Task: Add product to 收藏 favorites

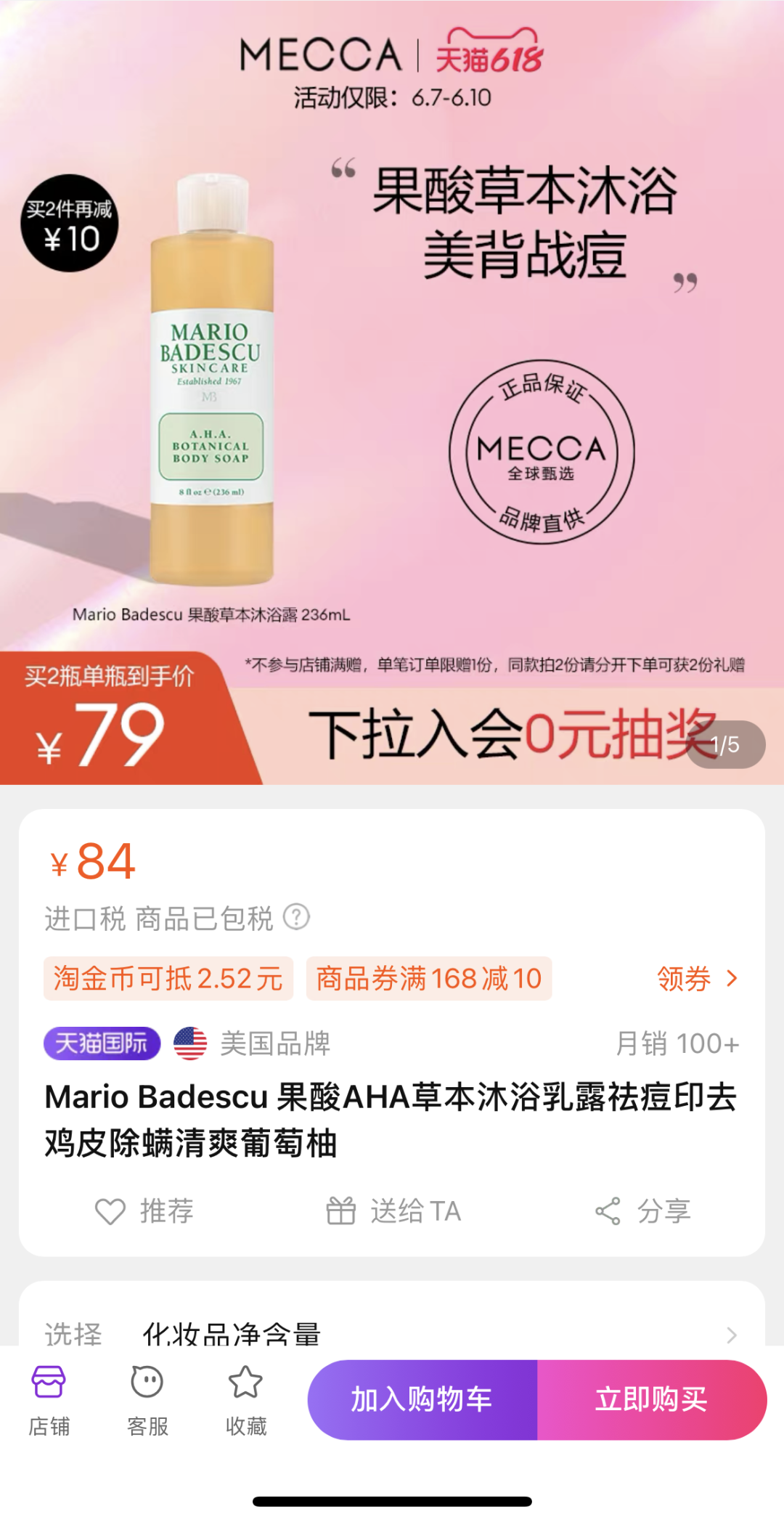Action: (246, 1400)
